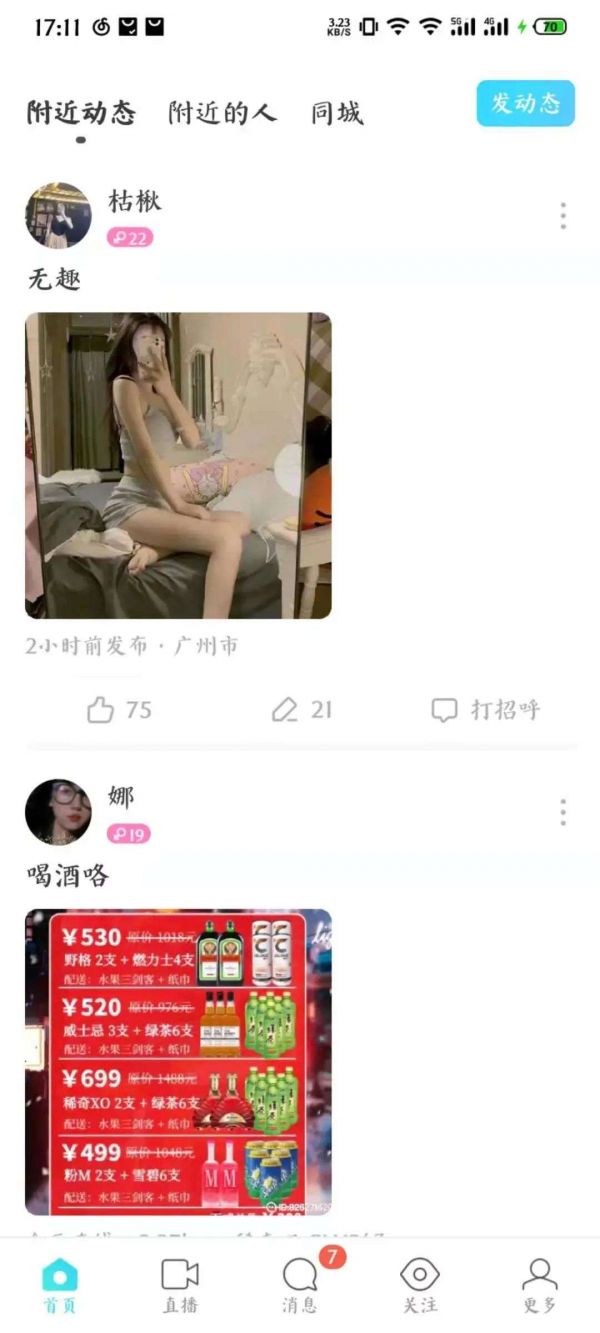View the drinks promo image in 娜's post
The image size is (600, 1333).
178,1060
